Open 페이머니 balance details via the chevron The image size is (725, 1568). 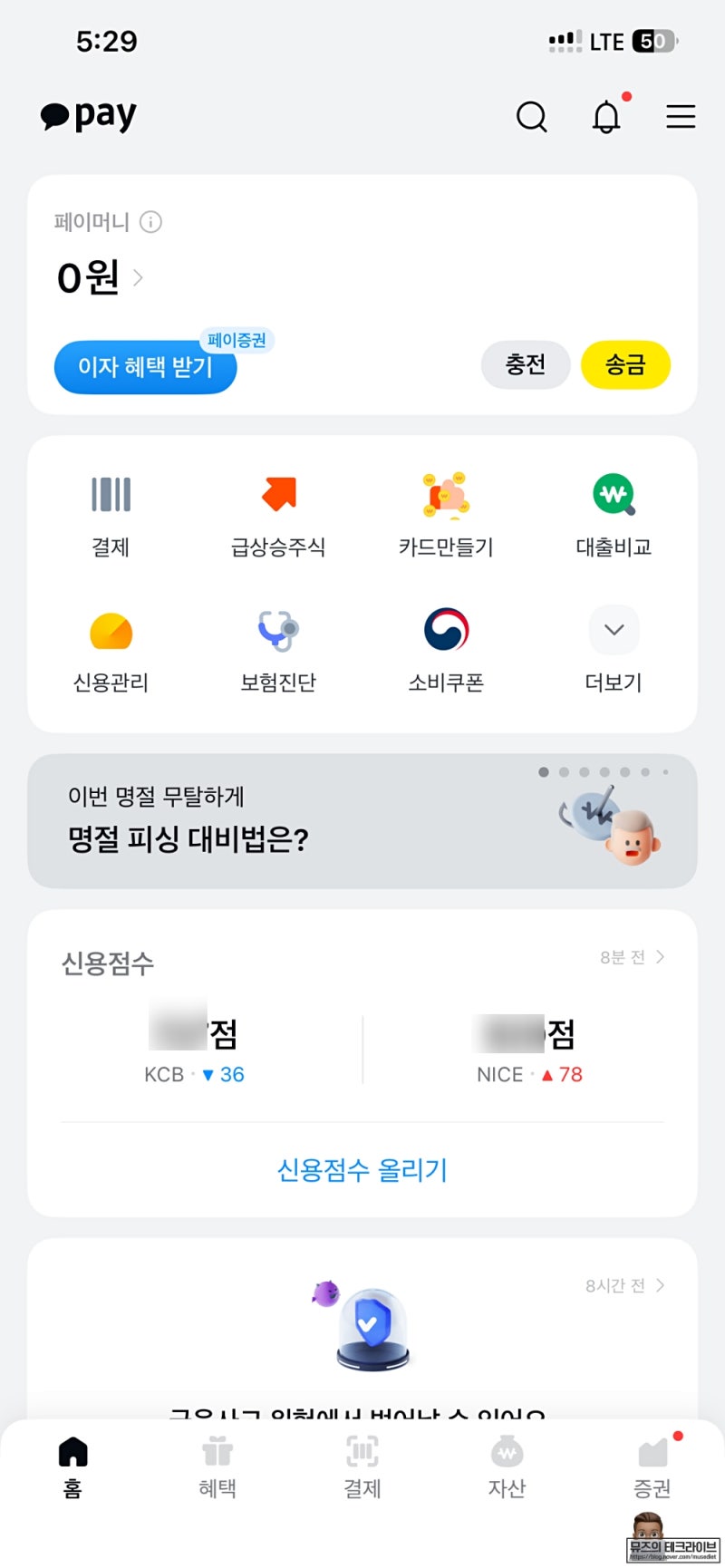pyautogui.click(x=139, y=279)
